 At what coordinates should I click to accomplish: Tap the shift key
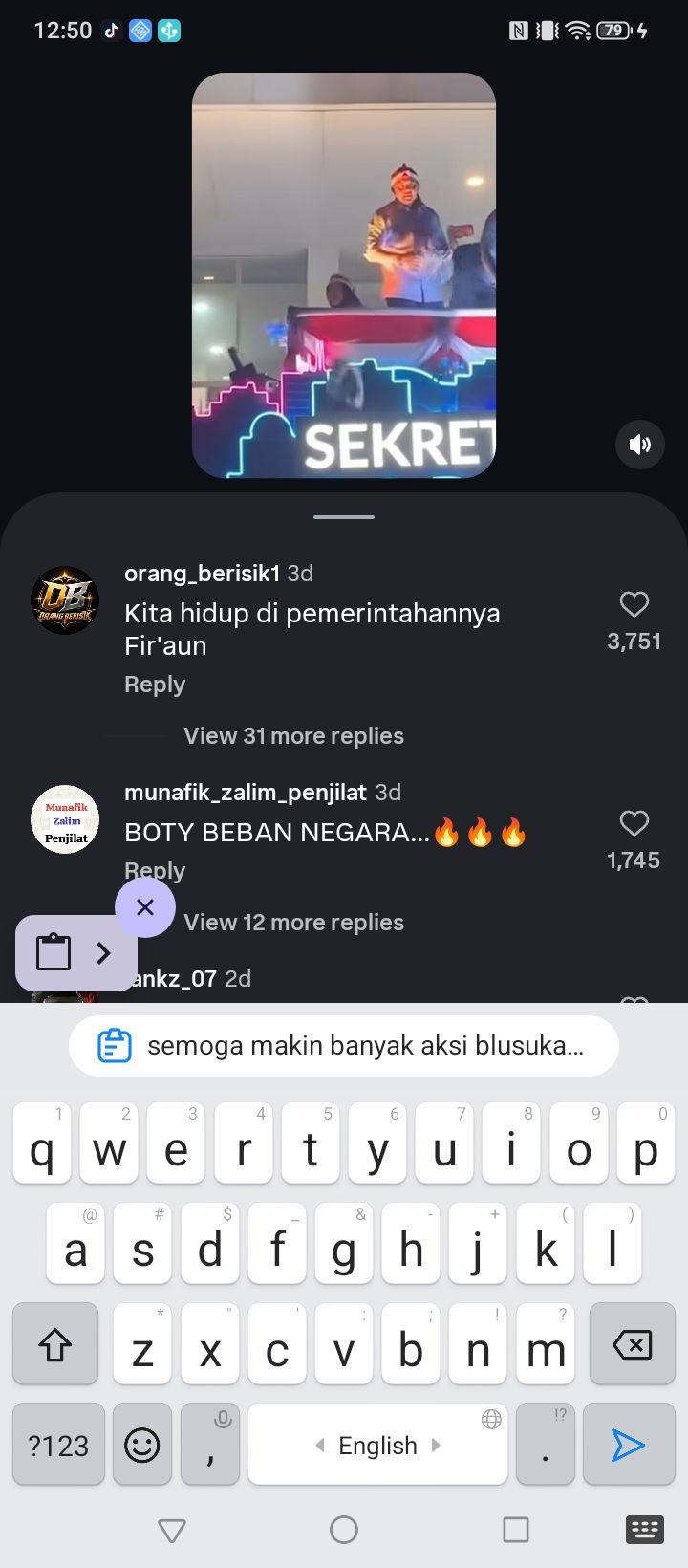click(55, 1345)
